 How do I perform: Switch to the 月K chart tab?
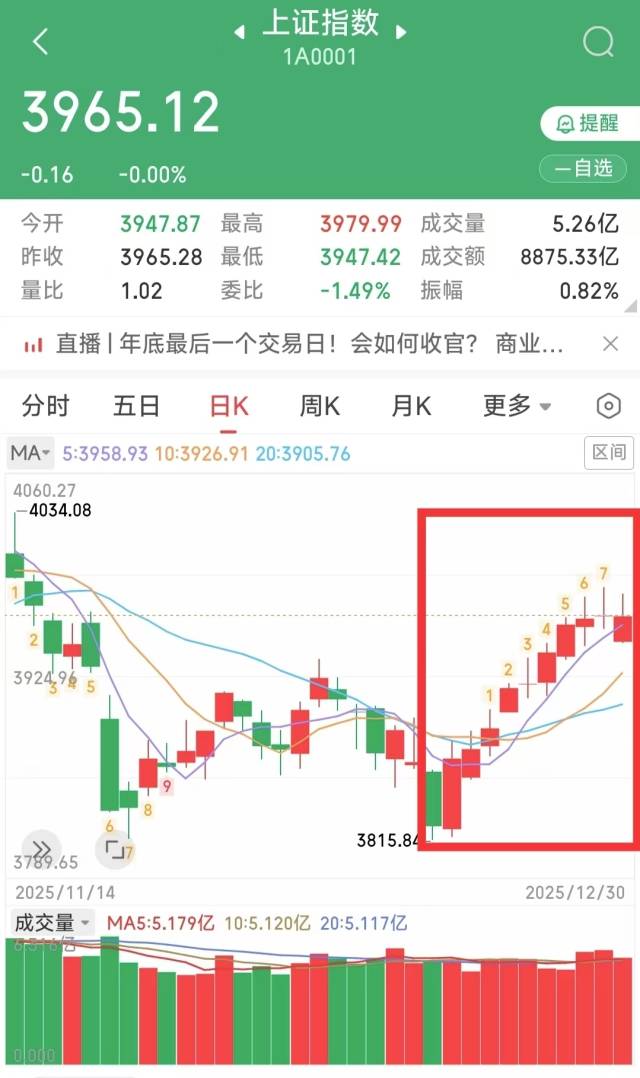coord(411,406)
